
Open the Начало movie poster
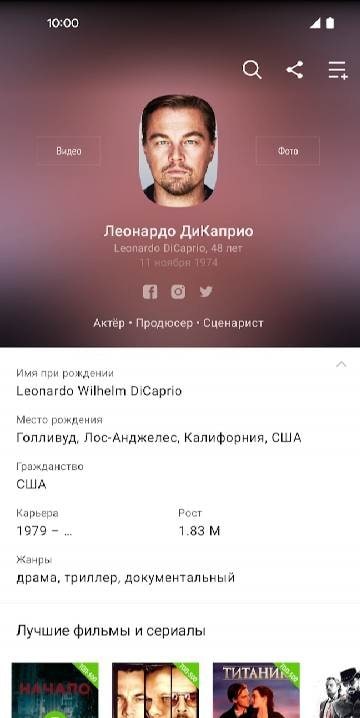[55, 690]
